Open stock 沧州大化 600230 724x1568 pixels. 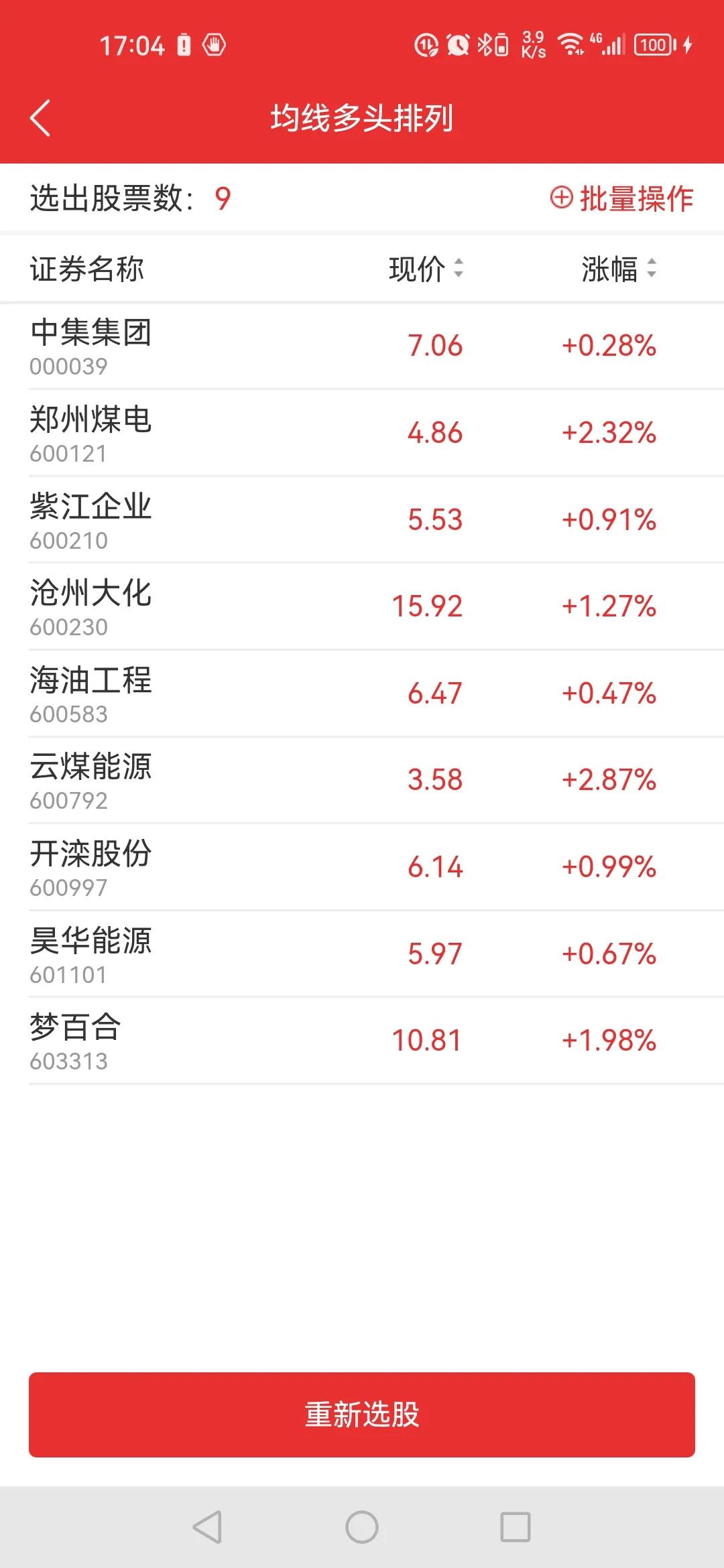[x=362, y=606]
